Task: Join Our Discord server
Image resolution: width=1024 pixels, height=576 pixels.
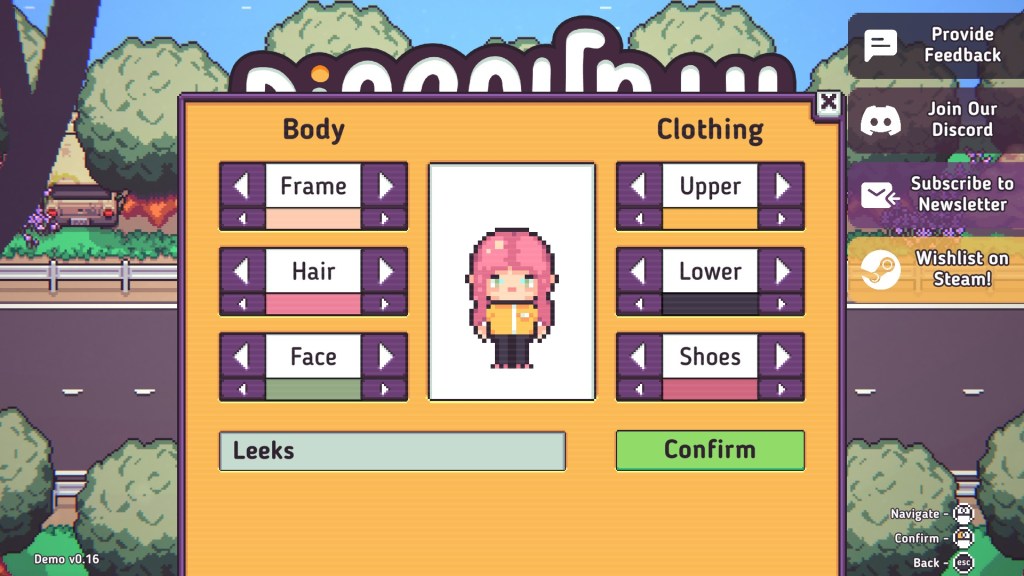Action: pos(935,120)
